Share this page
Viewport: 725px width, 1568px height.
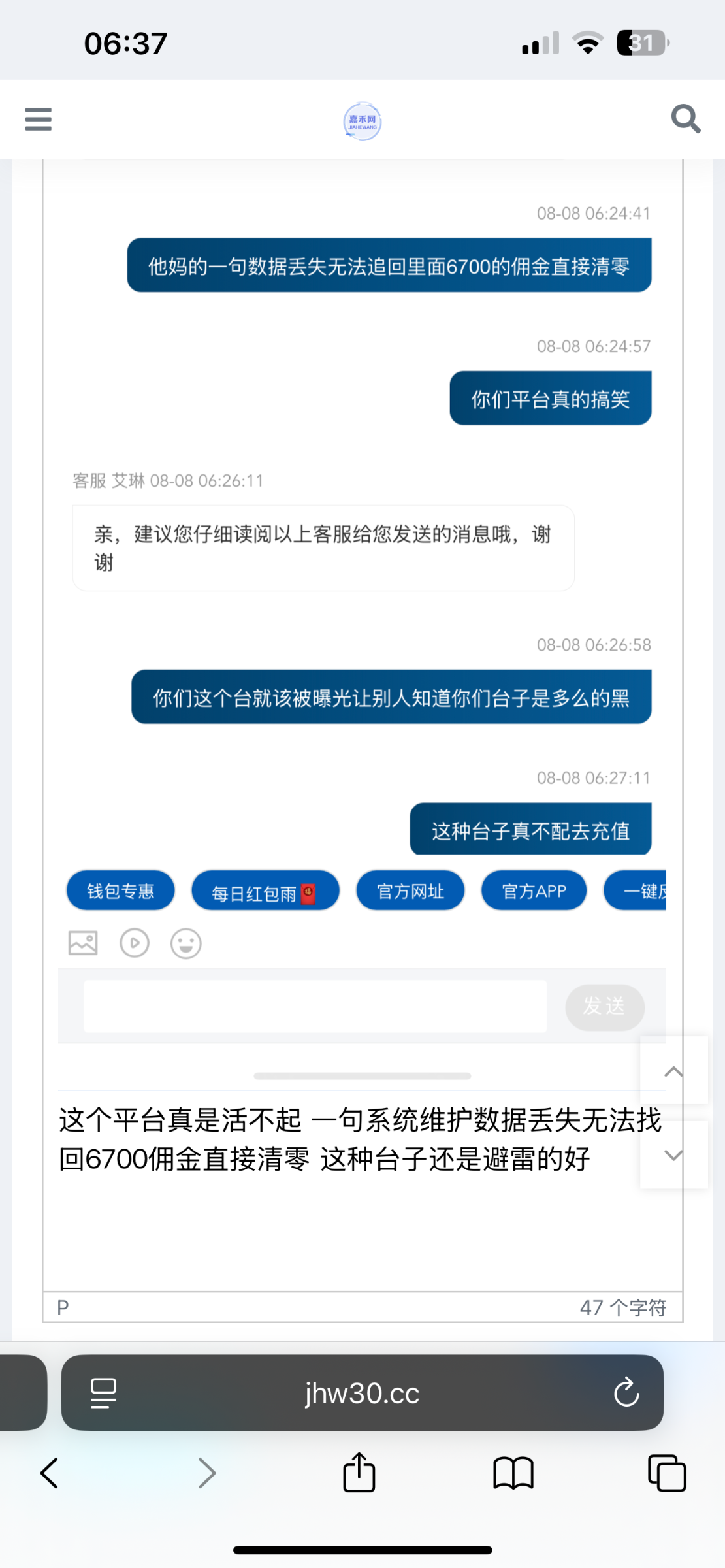click(x=359, y=1473)
